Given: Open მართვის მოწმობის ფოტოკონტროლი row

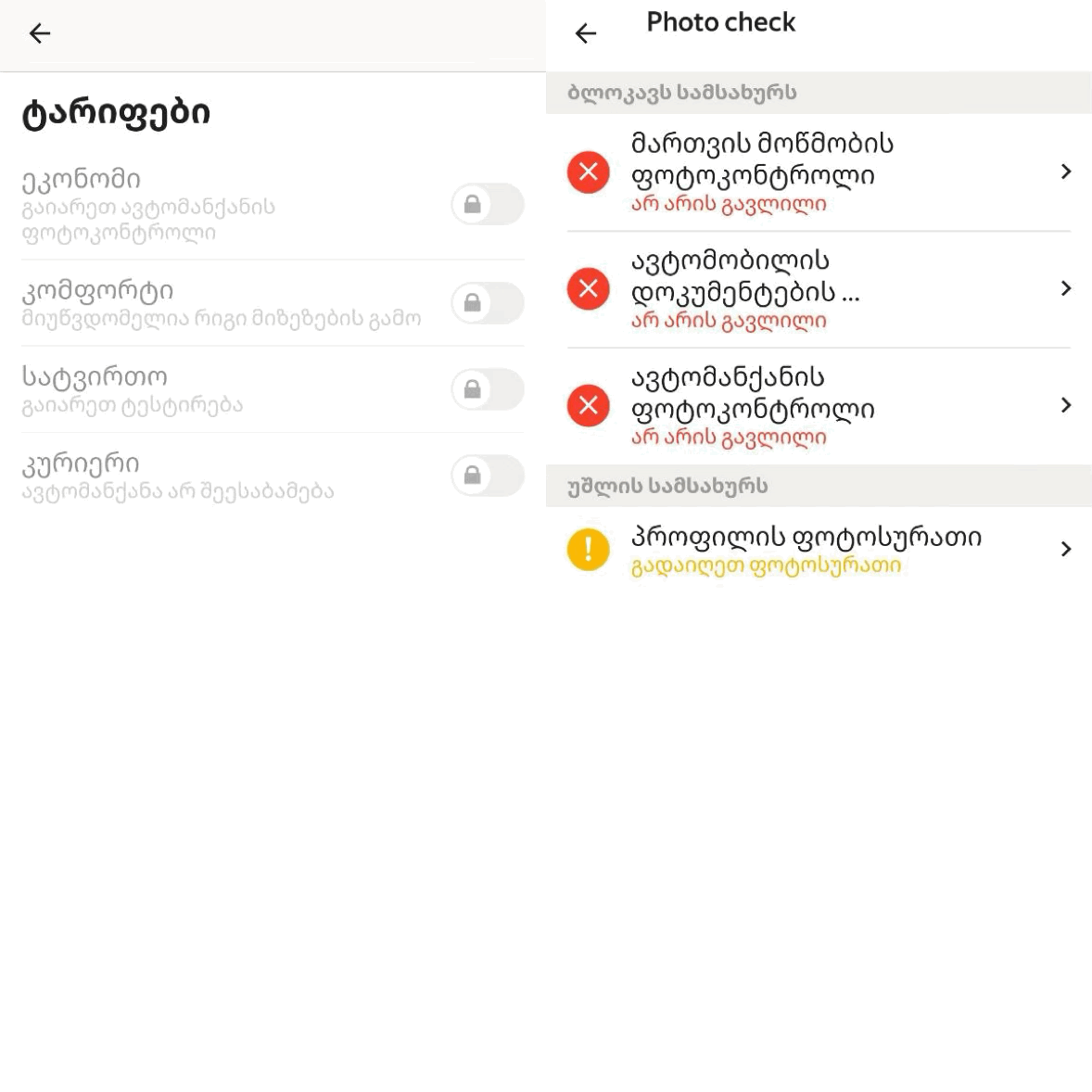Looking at the screenshot, I should [x=818, y=172].
